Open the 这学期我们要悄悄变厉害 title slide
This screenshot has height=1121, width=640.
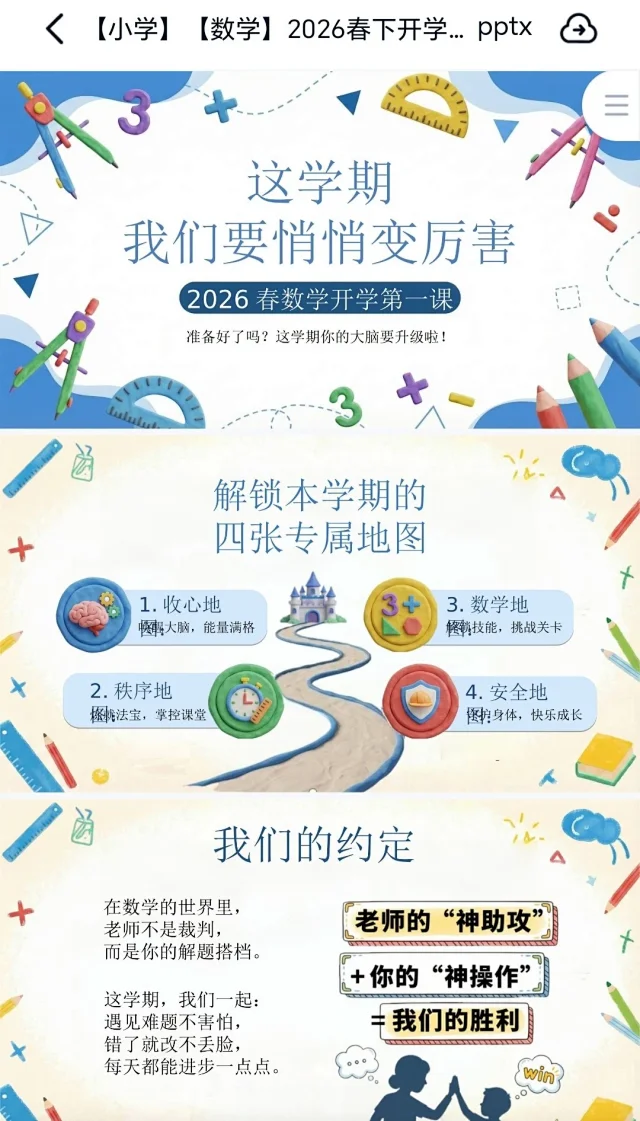coord(320,250)
